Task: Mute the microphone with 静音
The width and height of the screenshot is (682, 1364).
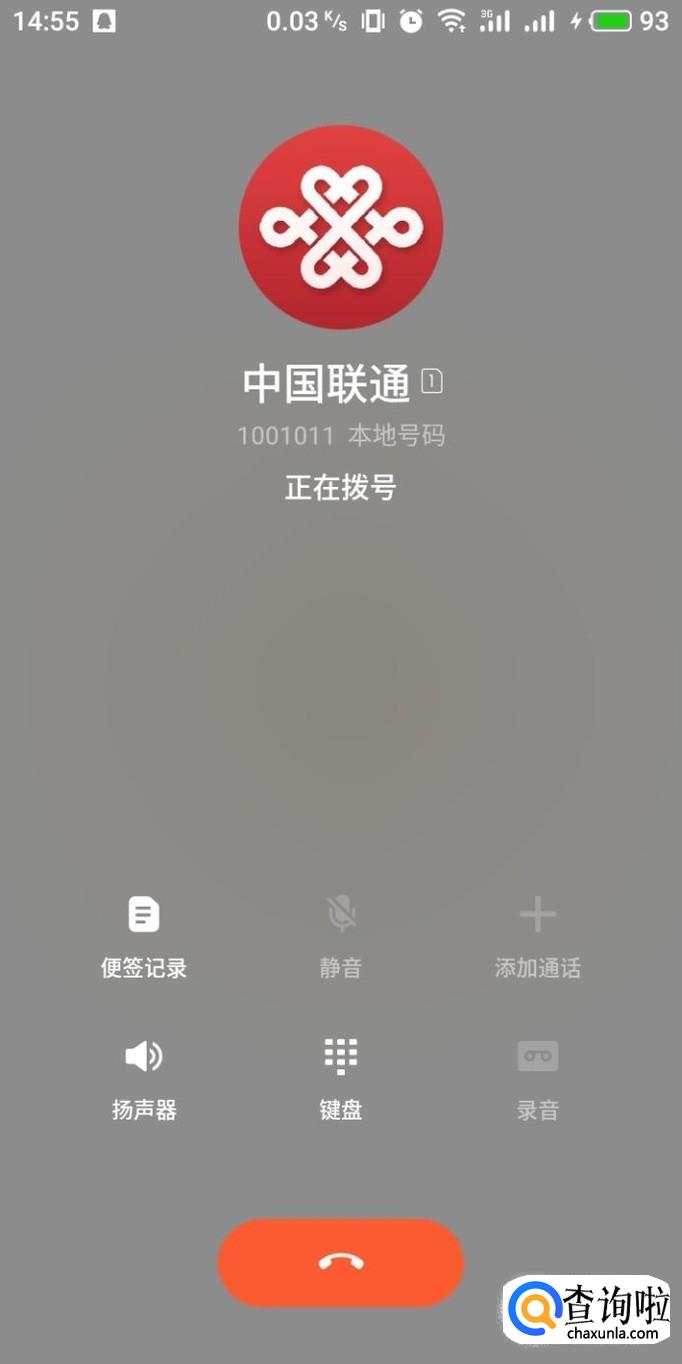Action: (341, 936)
